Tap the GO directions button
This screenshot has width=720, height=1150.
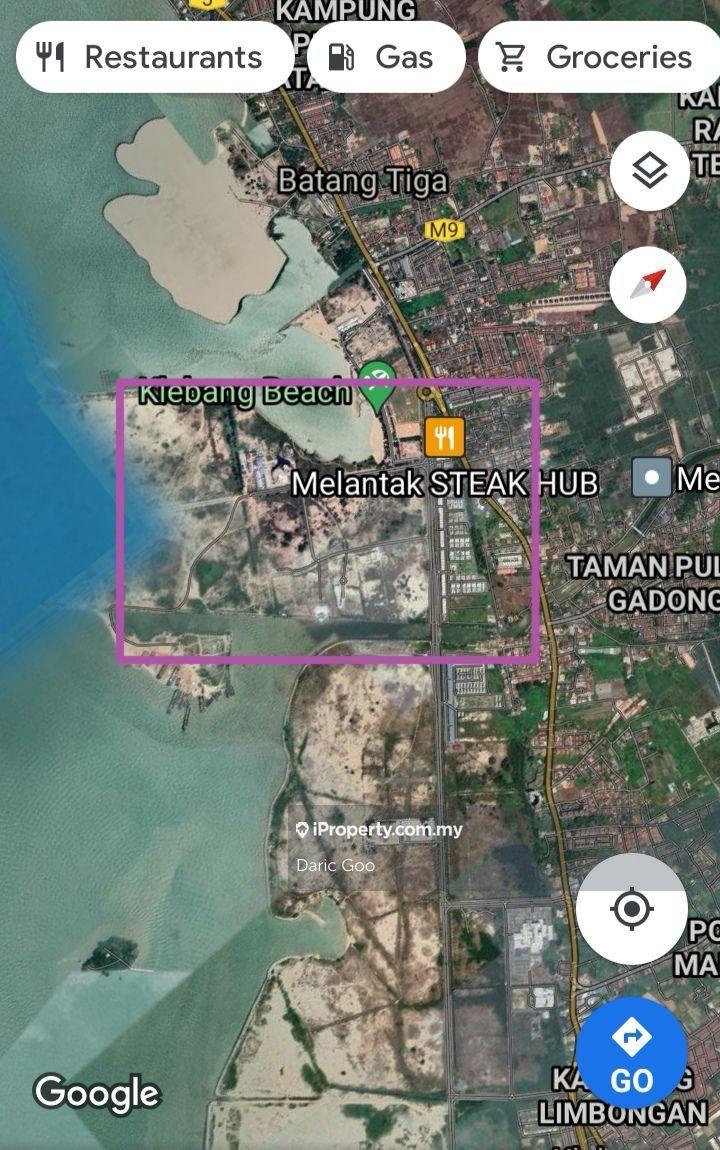(x=631, y=1053)
